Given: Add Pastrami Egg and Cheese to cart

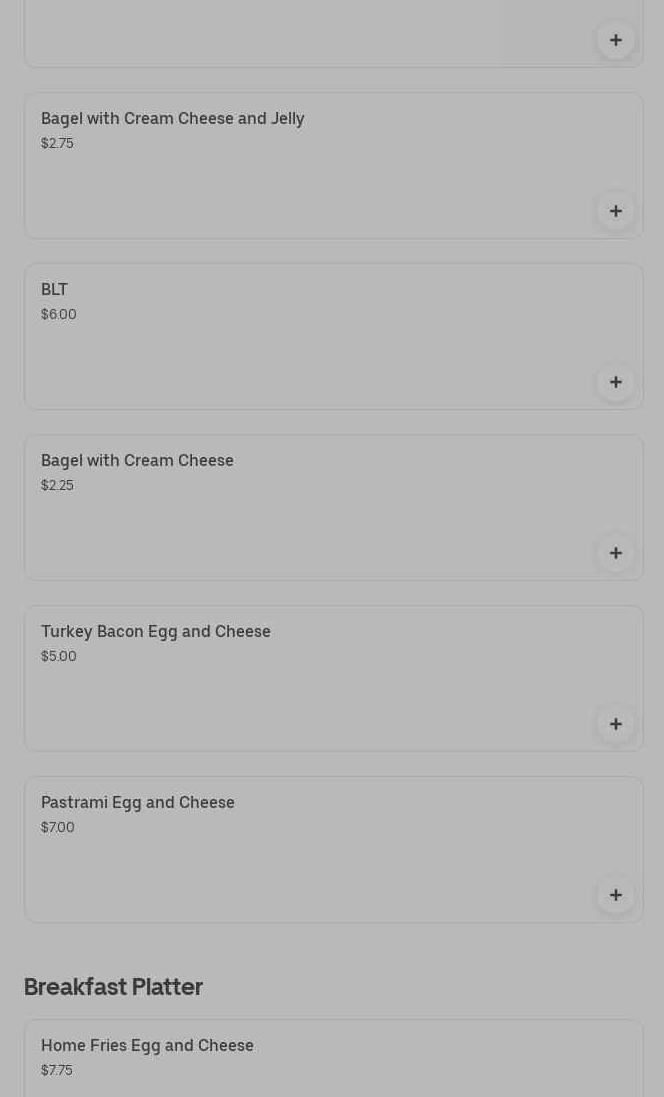Looking at the screenshot, I should tap(615, 895).
